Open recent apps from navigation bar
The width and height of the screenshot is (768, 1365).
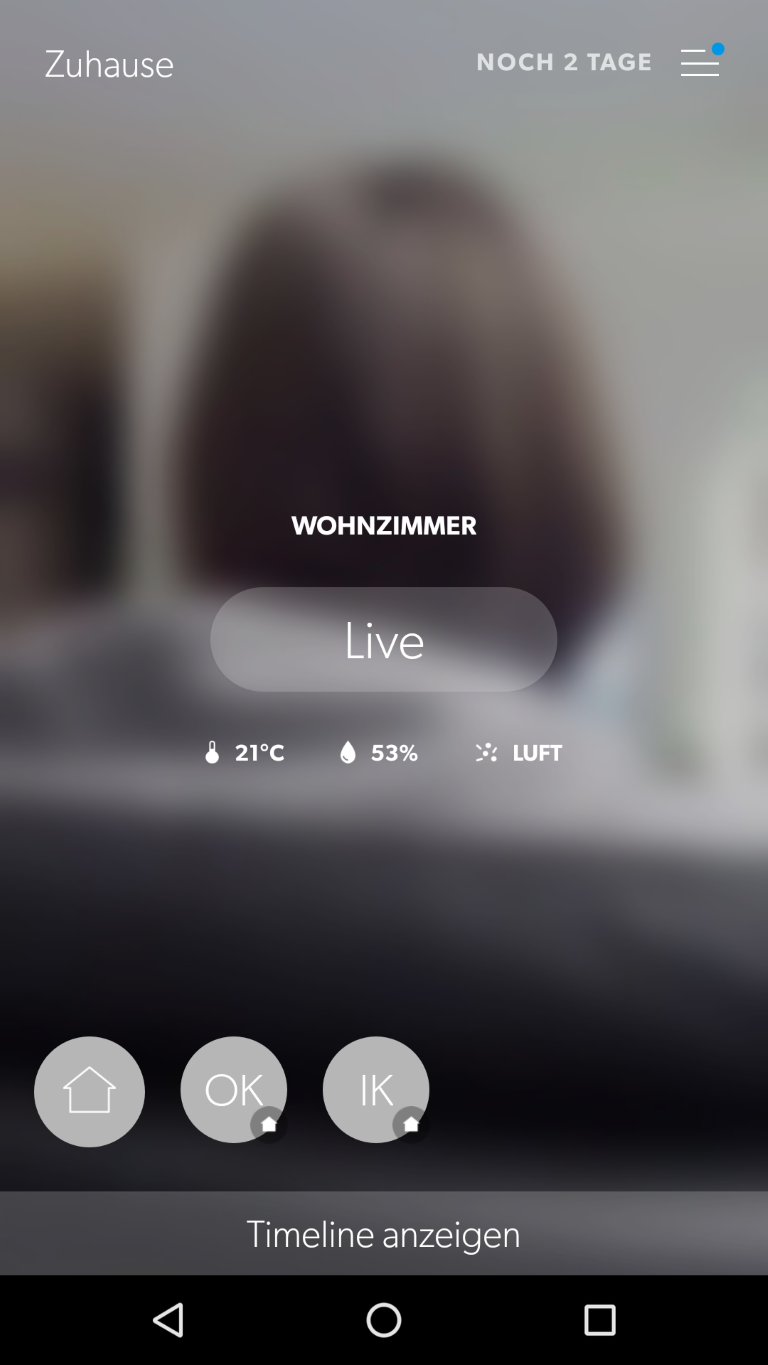click(600, 1320)
